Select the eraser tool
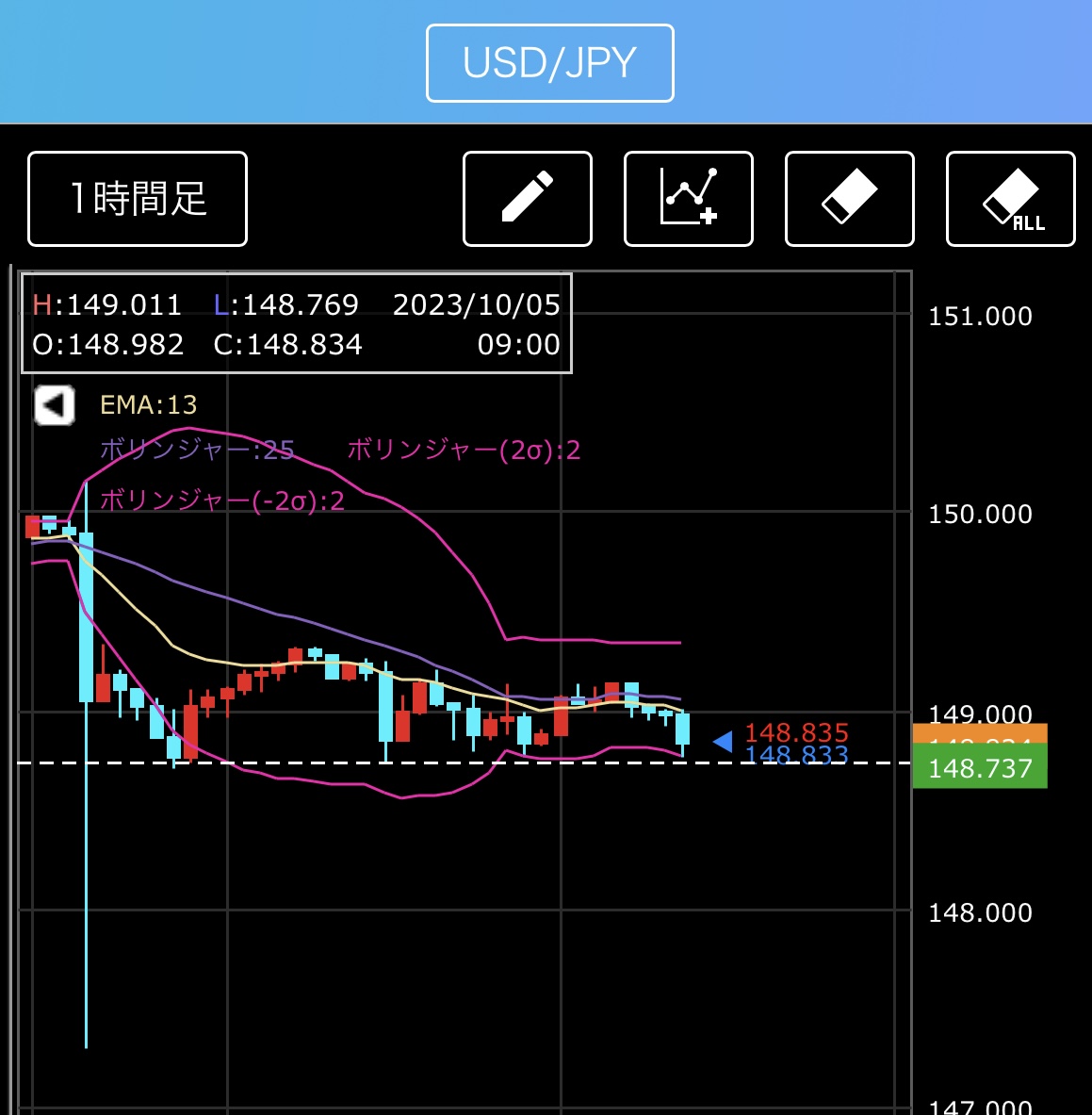The image size is (1092, 1115). [x=850, y=199]
